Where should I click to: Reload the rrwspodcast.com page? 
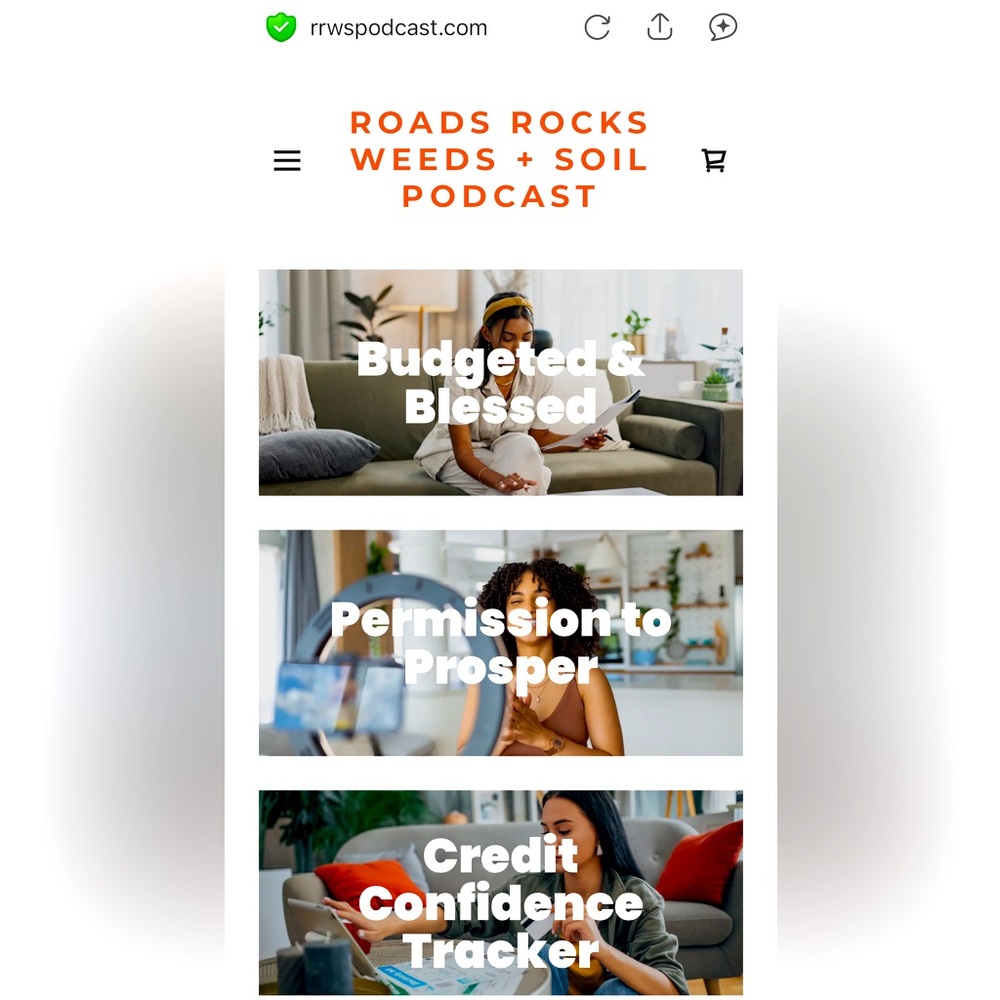(597, 27)
